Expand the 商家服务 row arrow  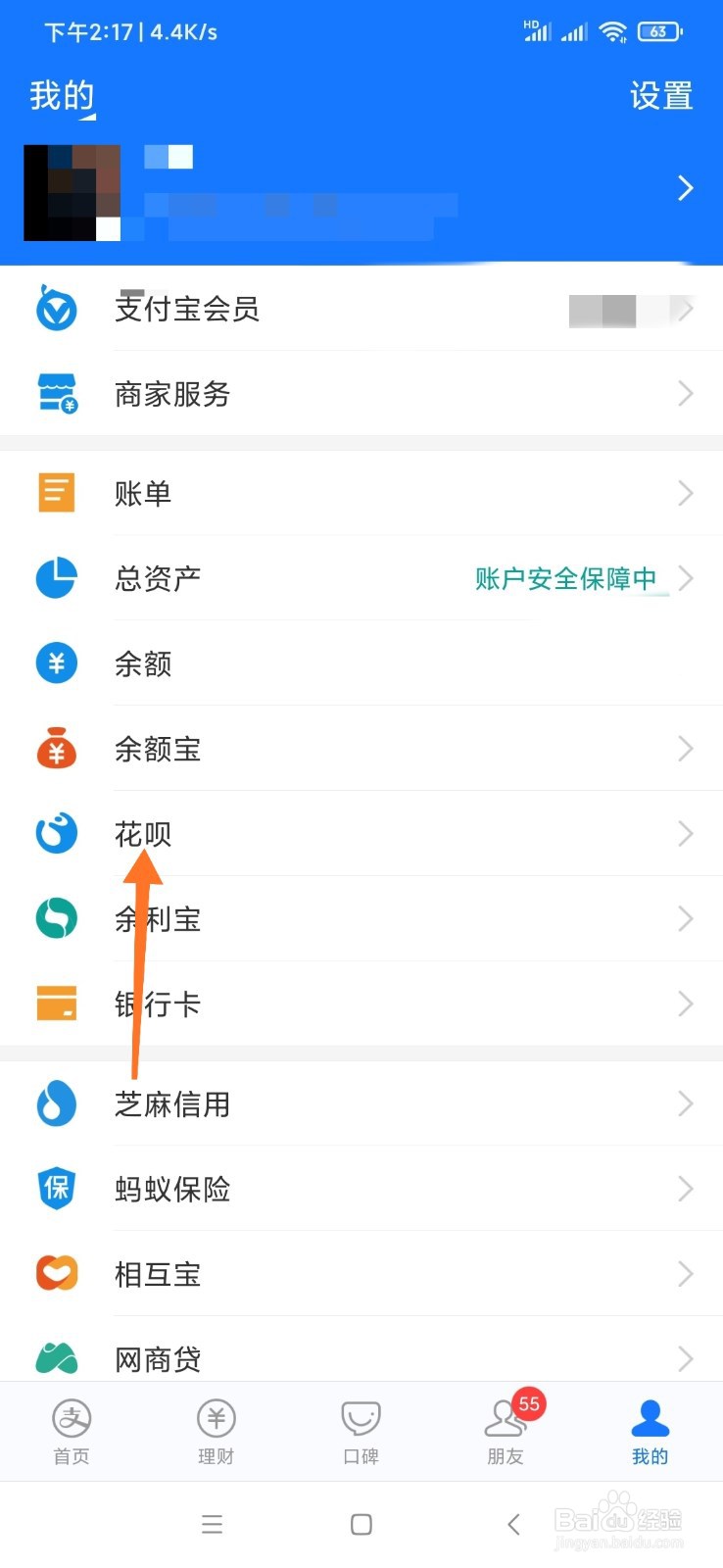tap(686, 394)
